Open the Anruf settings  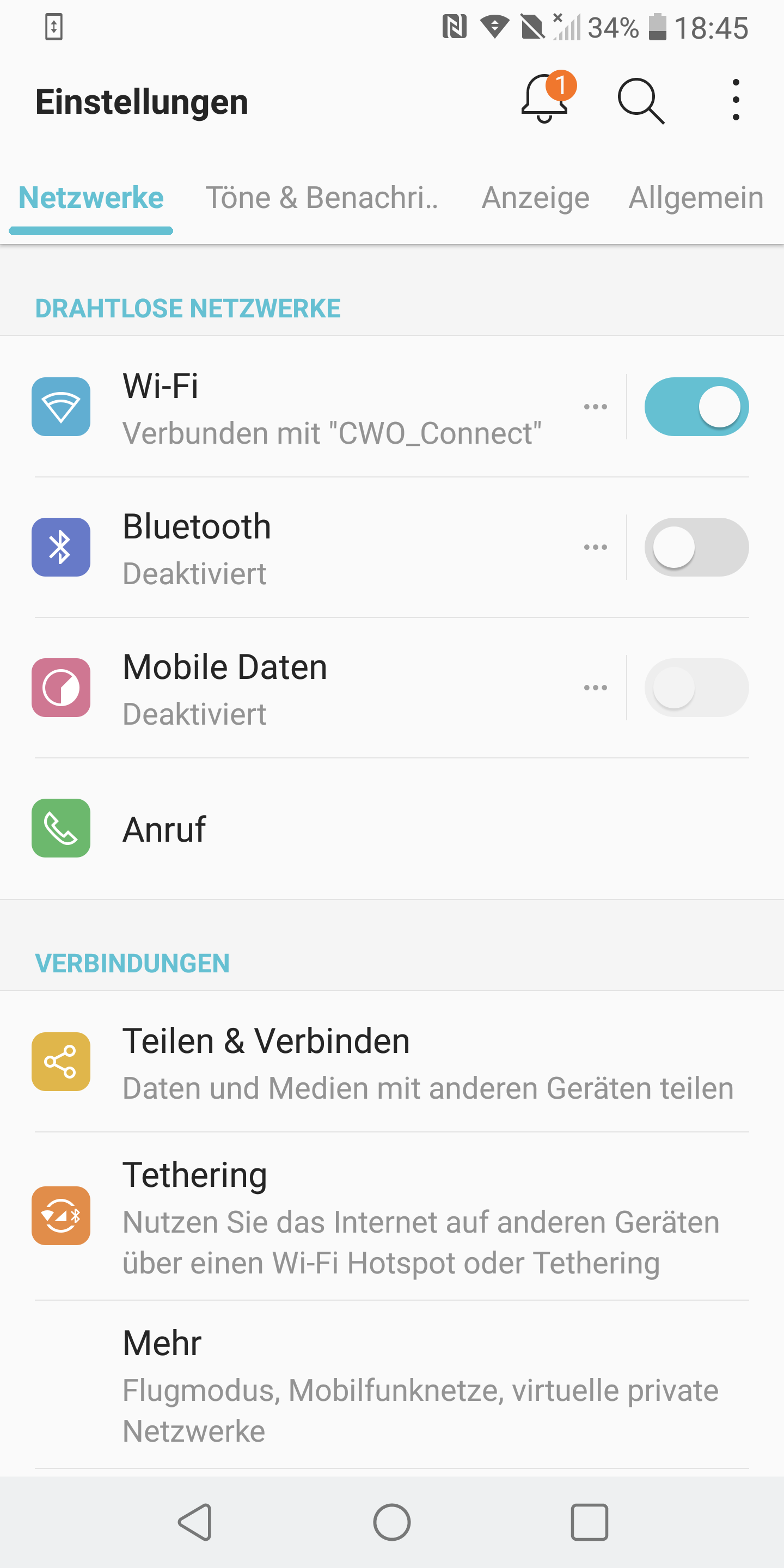click(390, 829)
